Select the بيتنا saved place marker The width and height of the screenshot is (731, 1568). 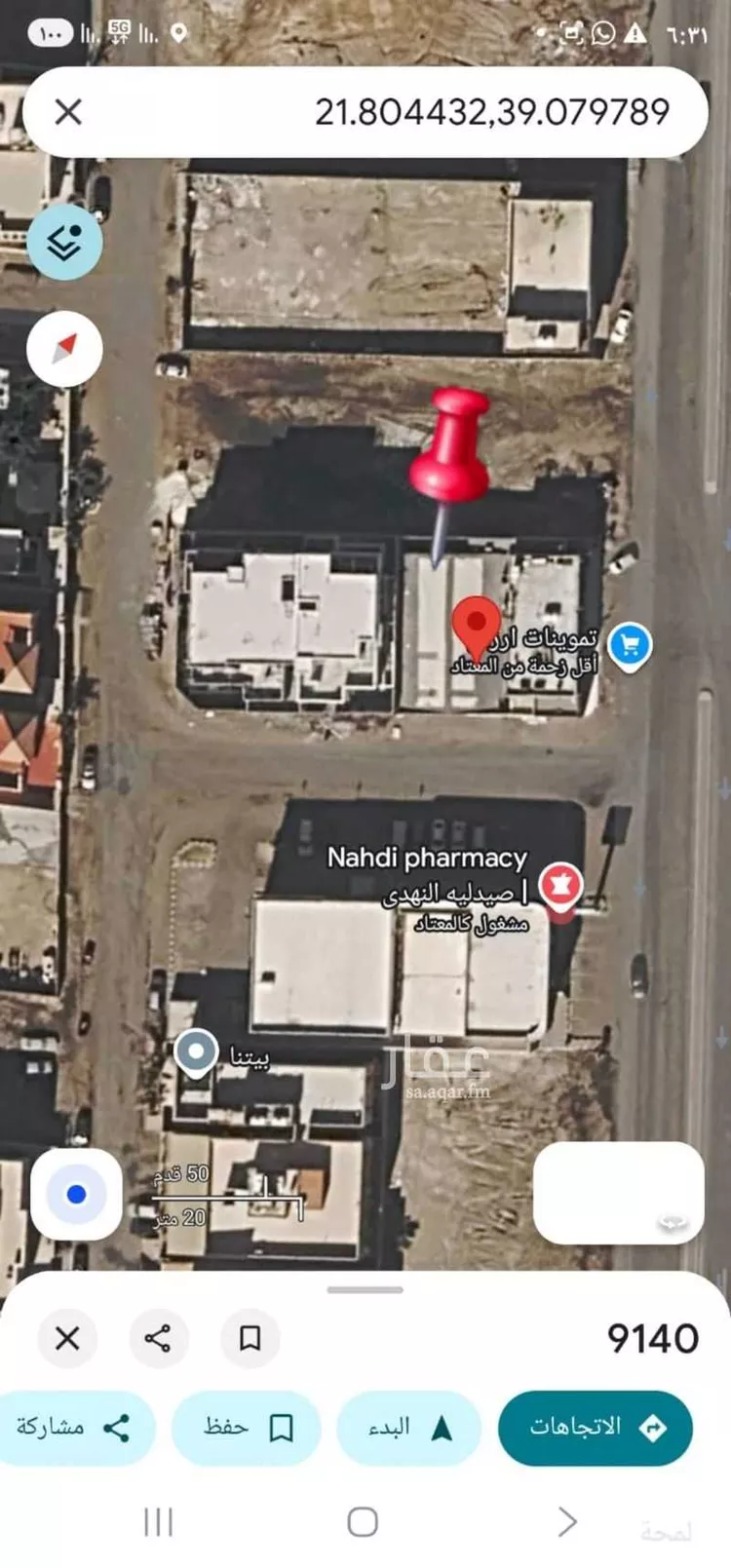[x=197, y=1052]
